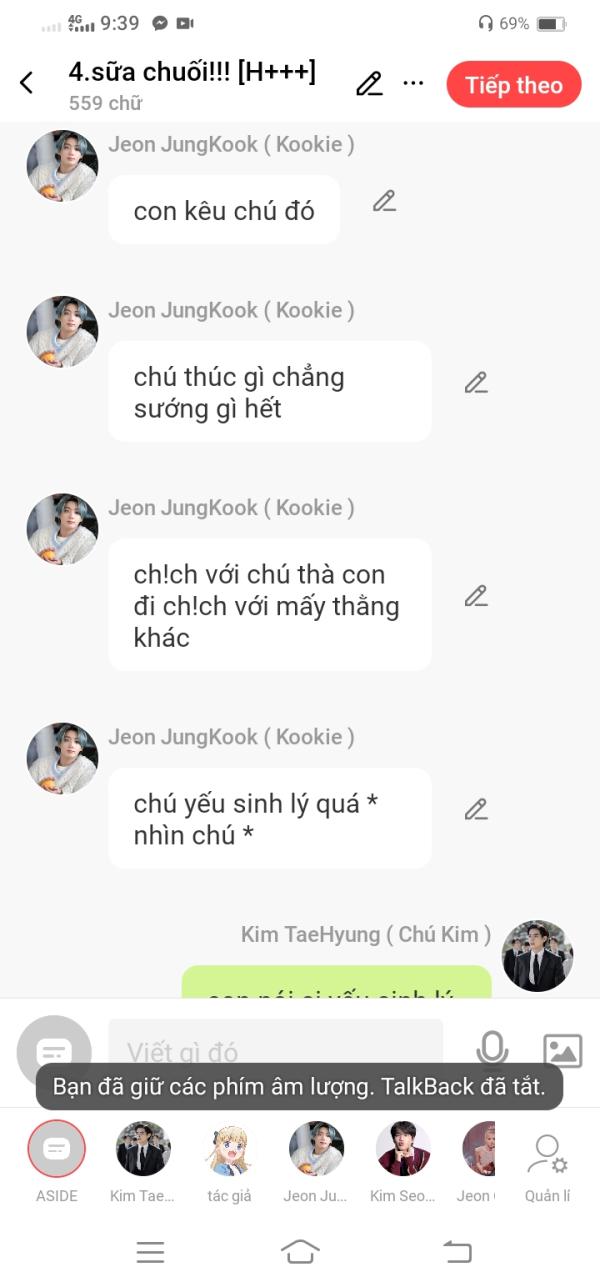Select the Kim Tae... character
The image size is (600, 1287).
pyautogui.click(x=143, y=1160)
